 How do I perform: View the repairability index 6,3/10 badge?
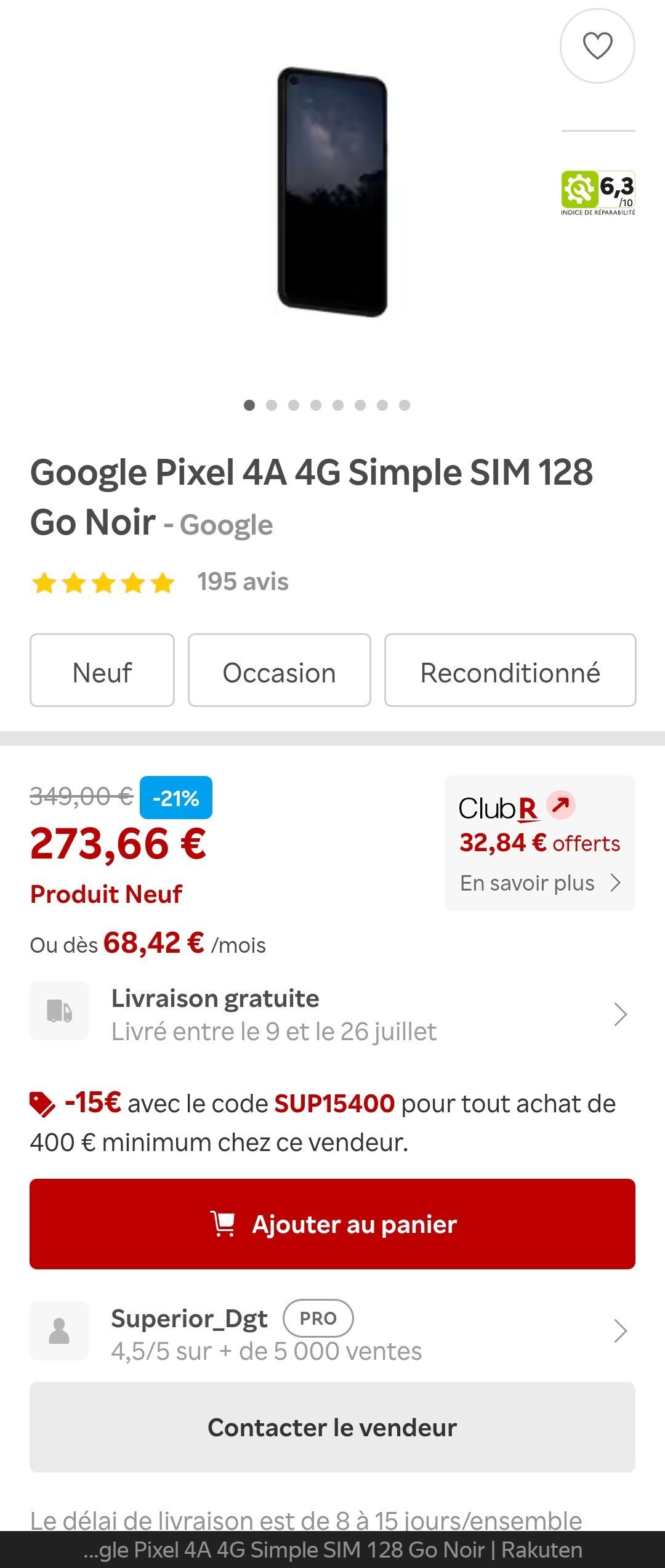(x=598, y=193)
